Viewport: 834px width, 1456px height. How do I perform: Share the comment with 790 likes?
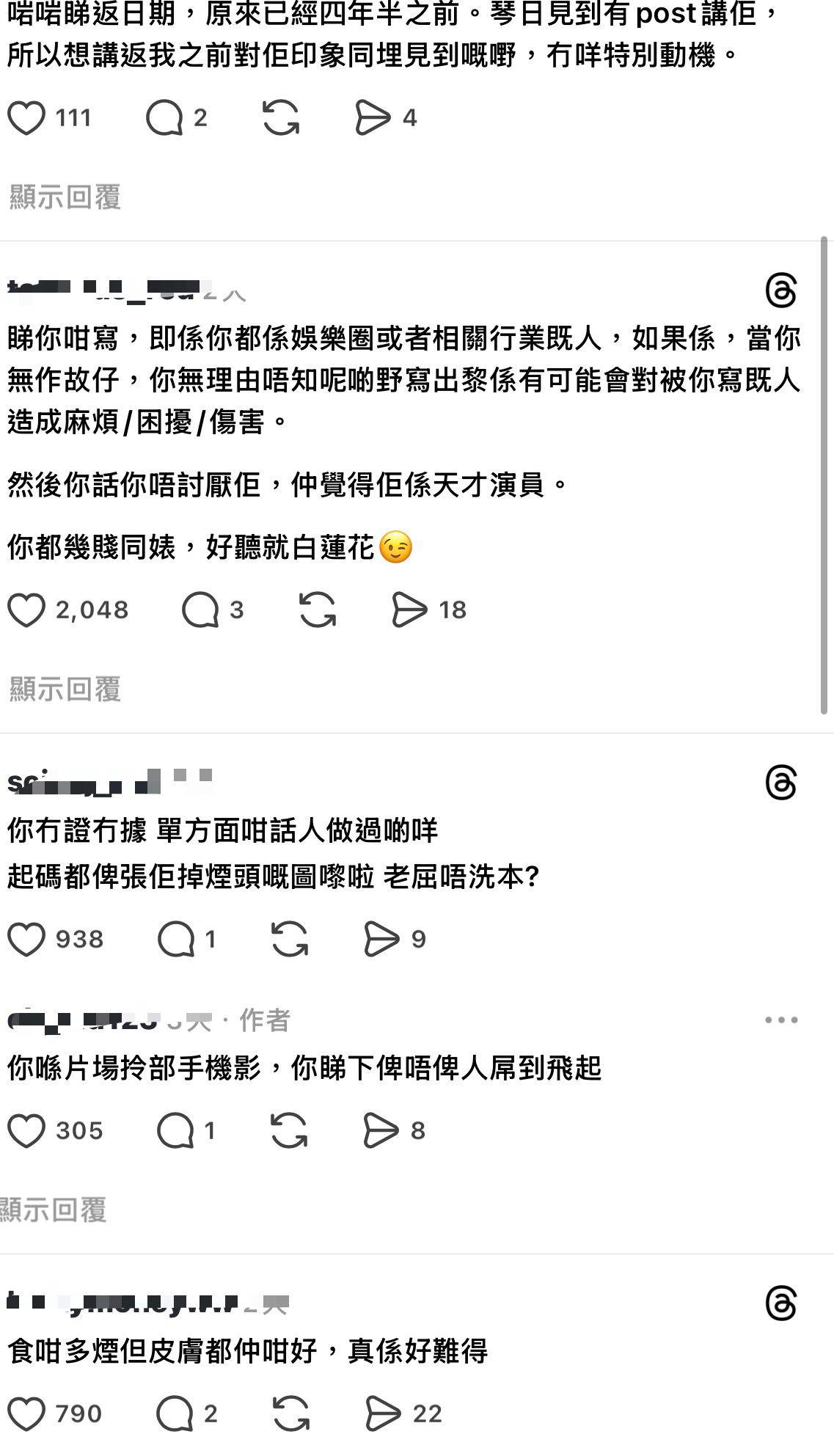383,1414
